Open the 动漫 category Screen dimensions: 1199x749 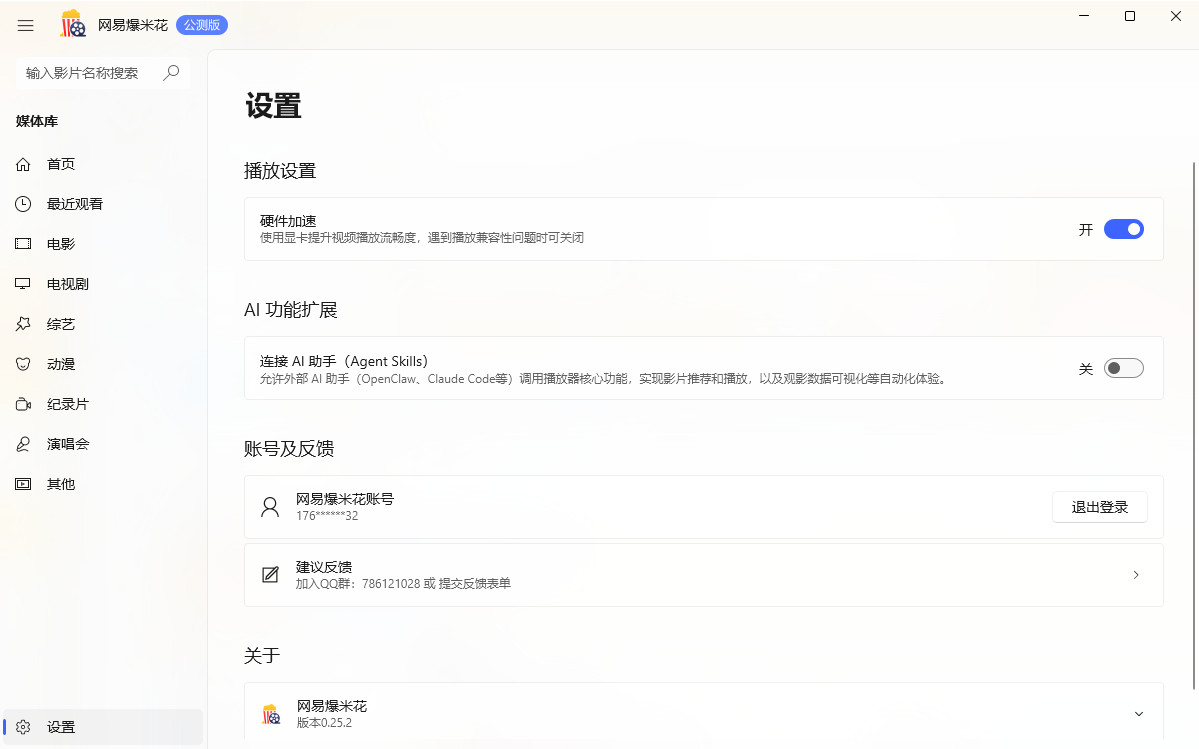pos(102,364)
